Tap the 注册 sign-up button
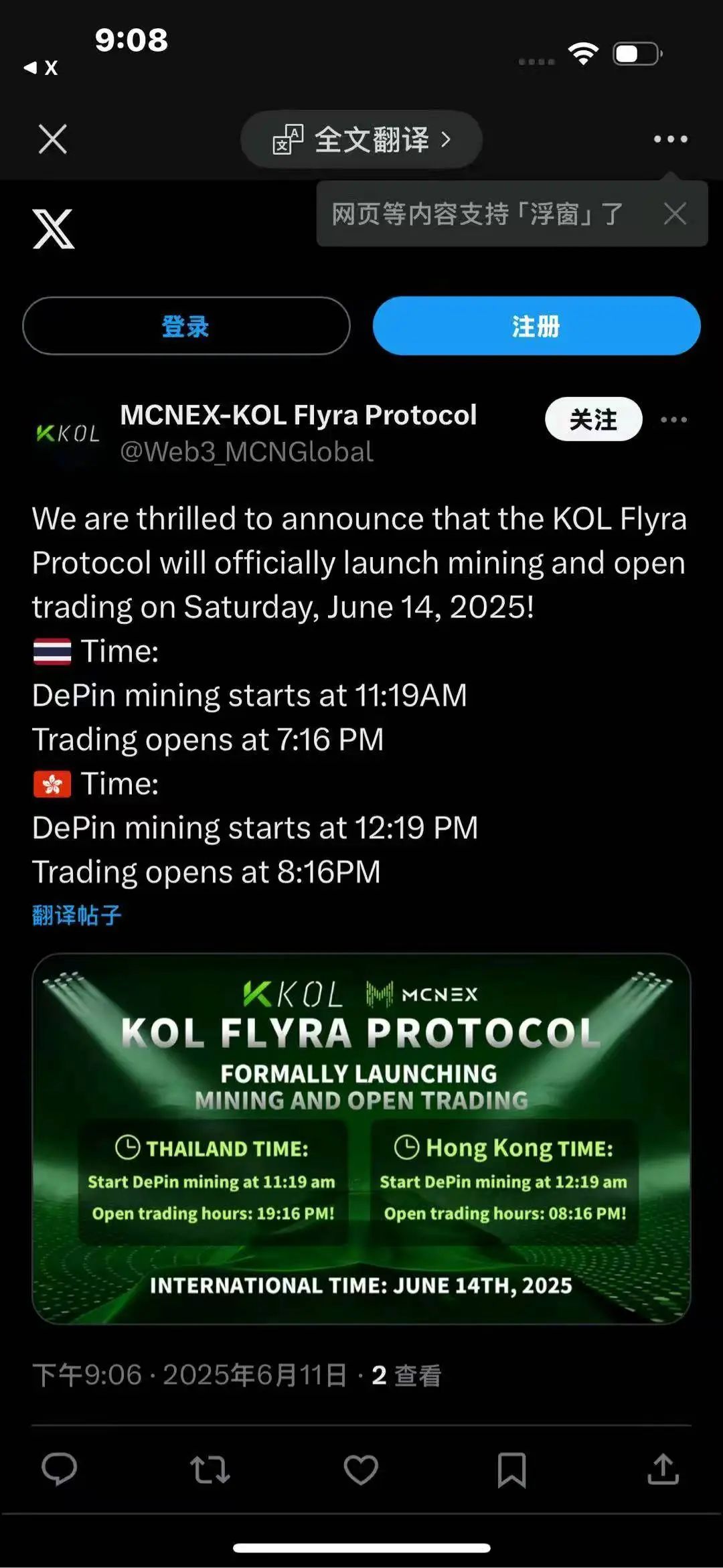Viewport: 723px width, 1568px height. pyautogui.click(x=536, y=326)
